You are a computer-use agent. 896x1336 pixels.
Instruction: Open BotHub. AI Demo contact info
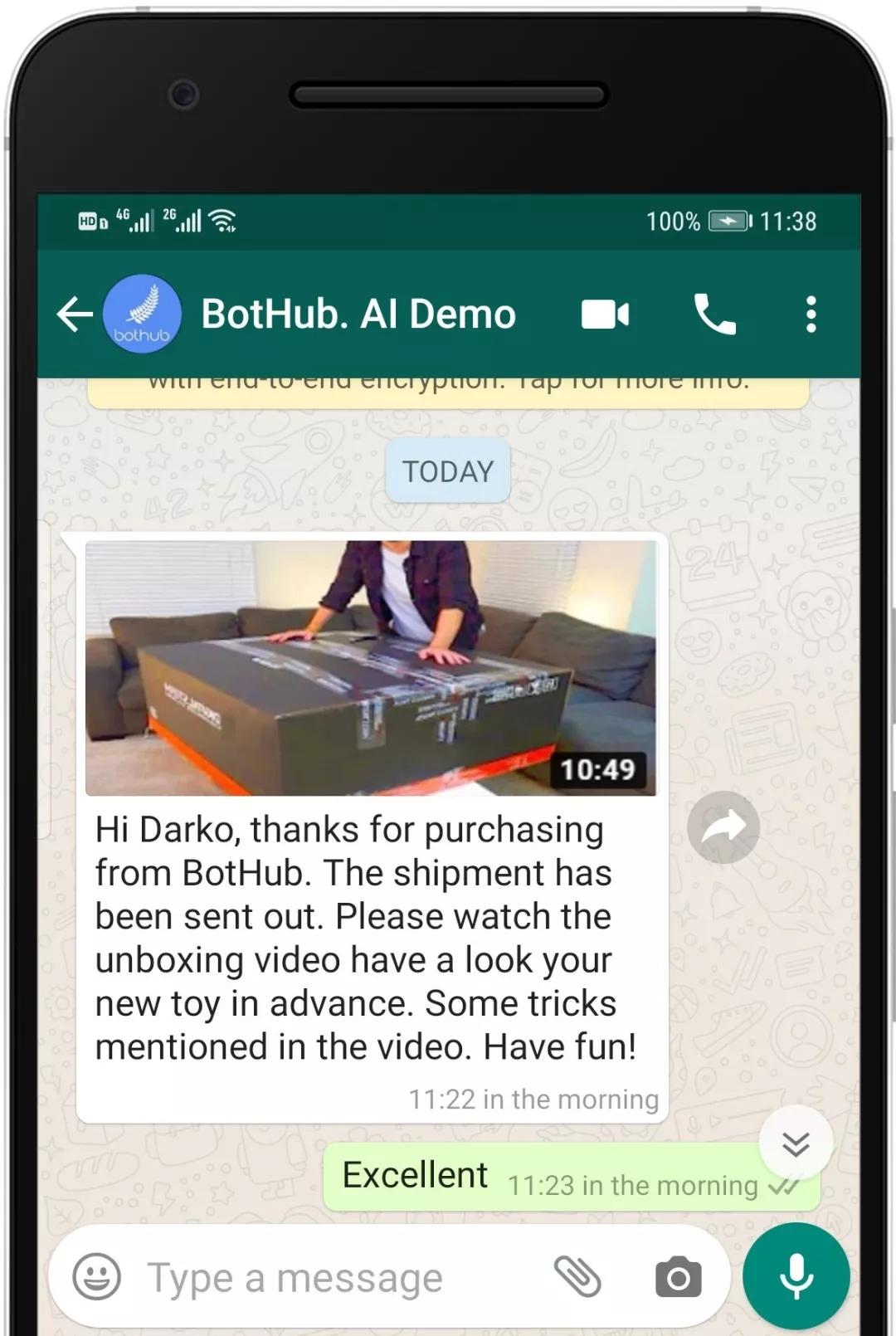pyautogui.click(x=358, y=314)
